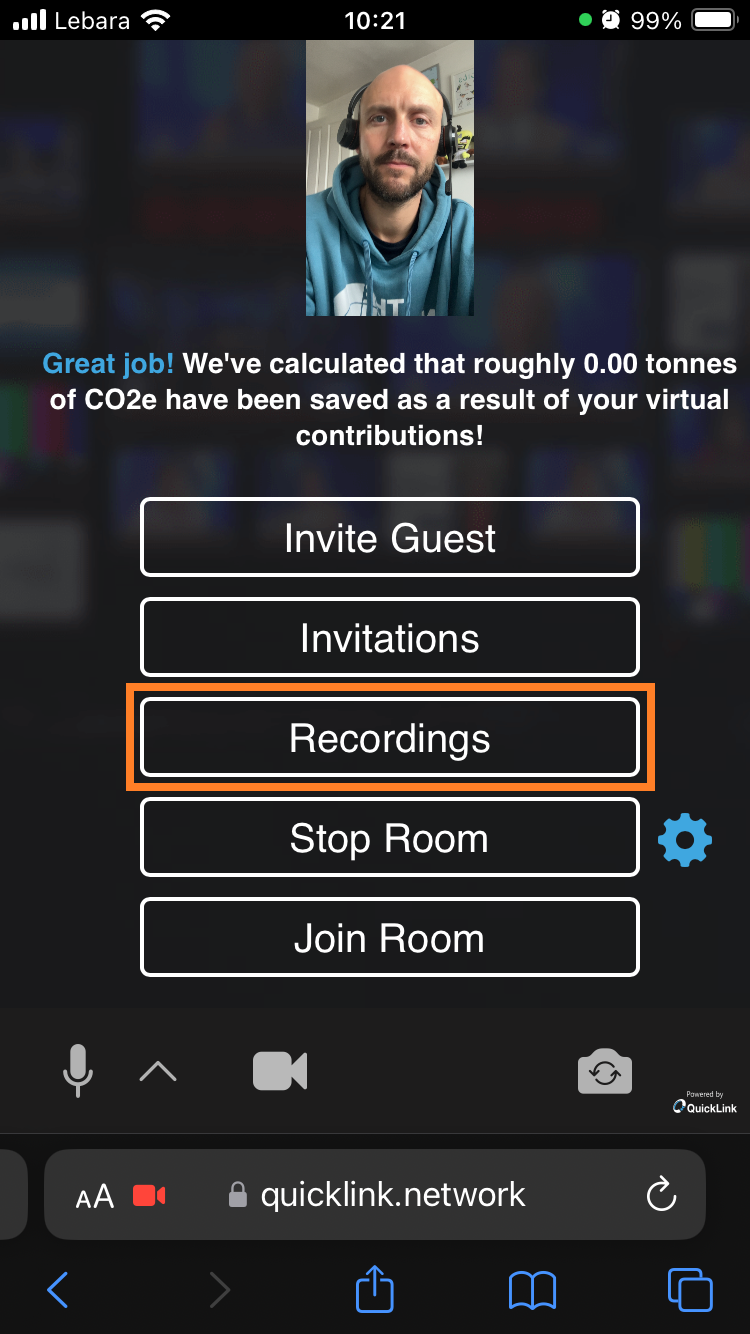Screen dimensions: 750x1334
Task: Show the open tabs overview
Action: 690,1290
